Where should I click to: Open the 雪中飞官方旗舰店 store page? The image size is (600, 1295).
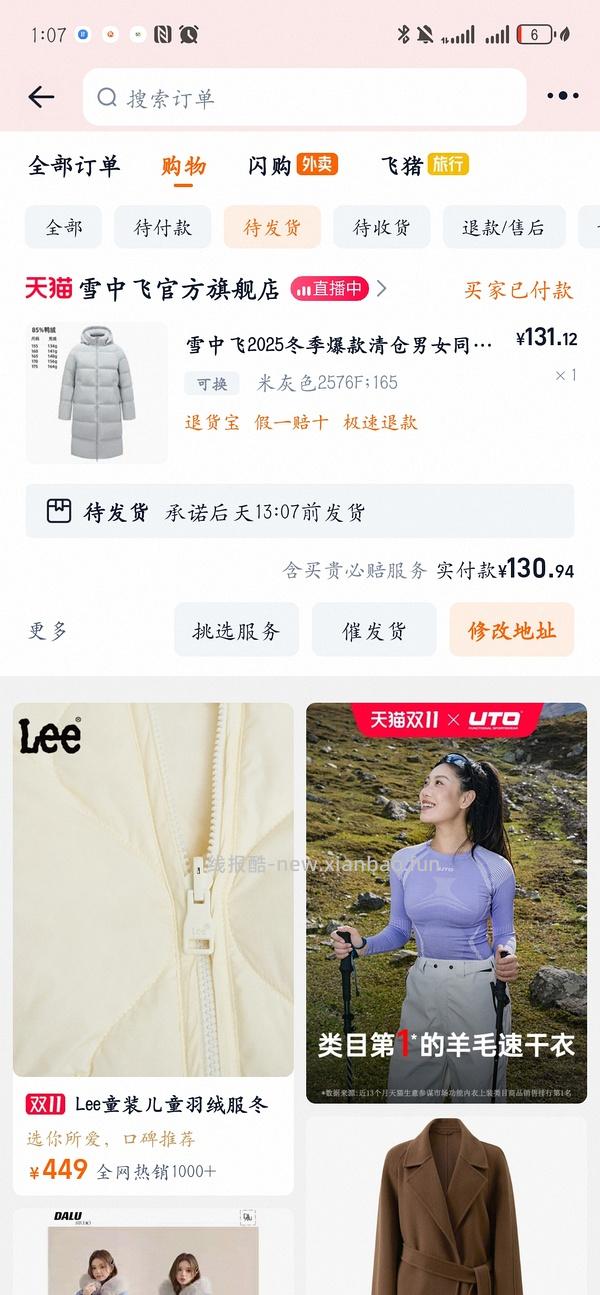click(x=180, y=290)
